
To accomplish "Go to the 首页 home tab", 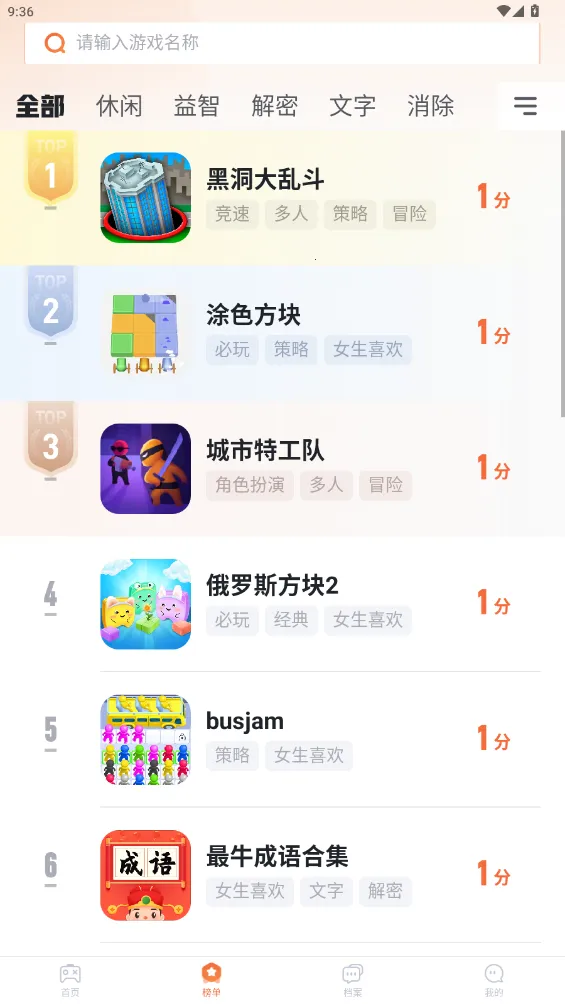I will tap(70, 980).
